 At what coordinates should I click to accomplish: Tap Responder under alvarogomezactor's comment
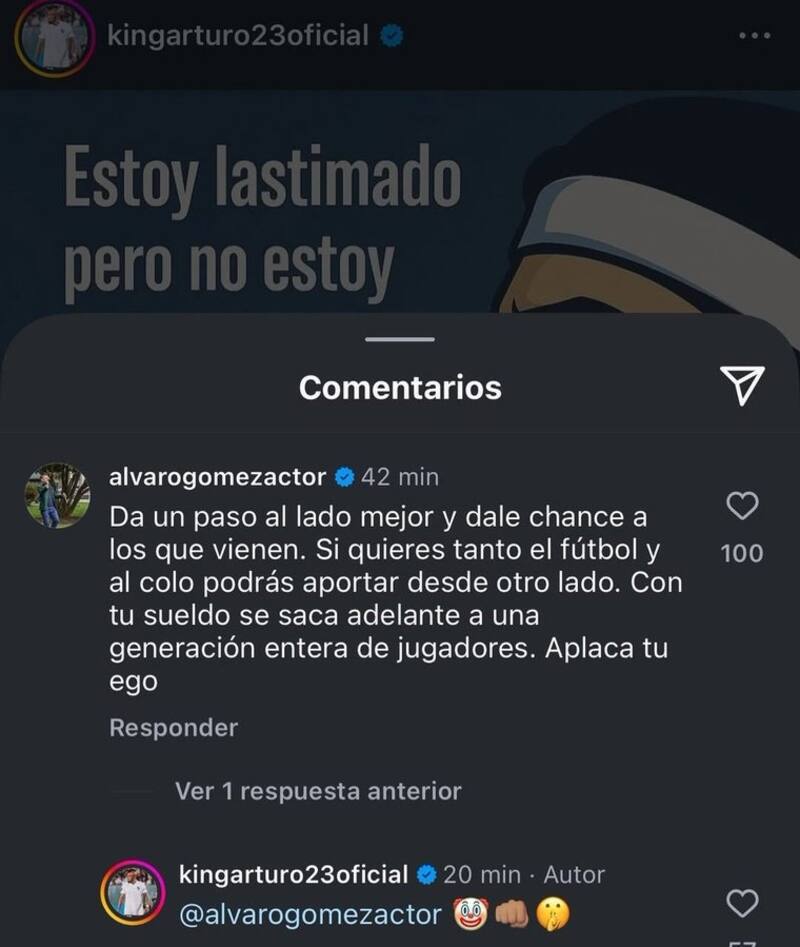[x=173, y=728]
